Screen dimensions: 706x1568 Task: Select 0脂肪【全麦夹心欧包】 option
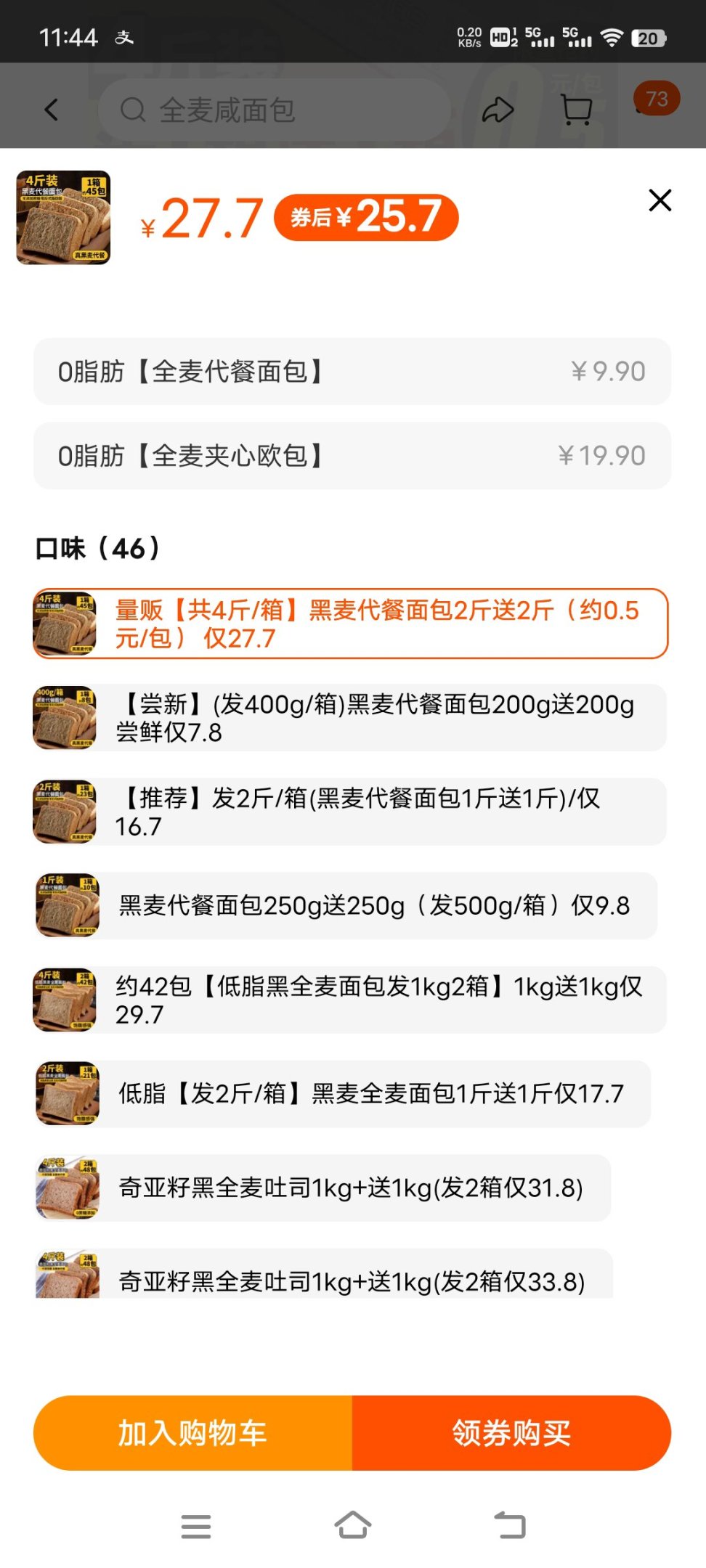point(352,456)
